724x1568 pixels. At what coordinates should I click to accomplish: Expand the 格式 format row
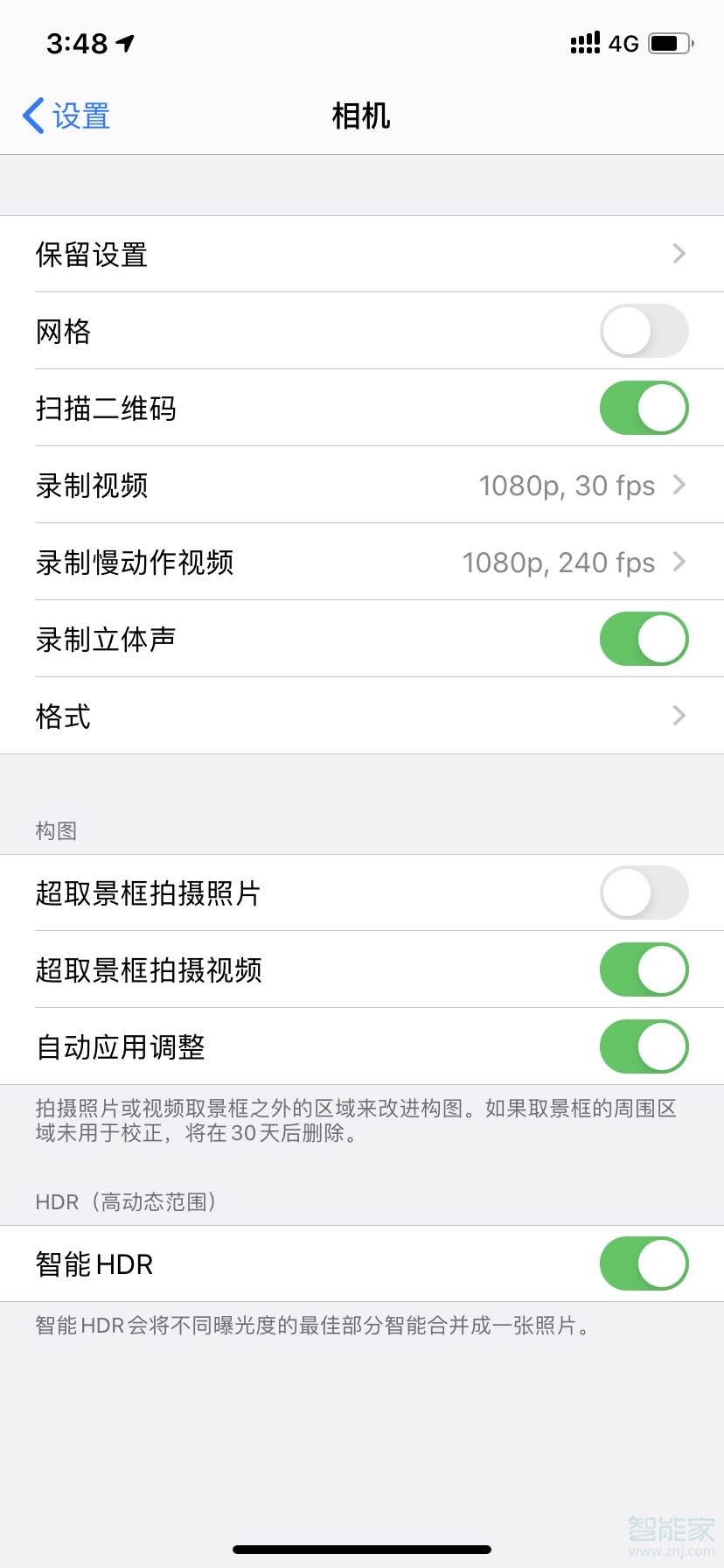point(362,716)
